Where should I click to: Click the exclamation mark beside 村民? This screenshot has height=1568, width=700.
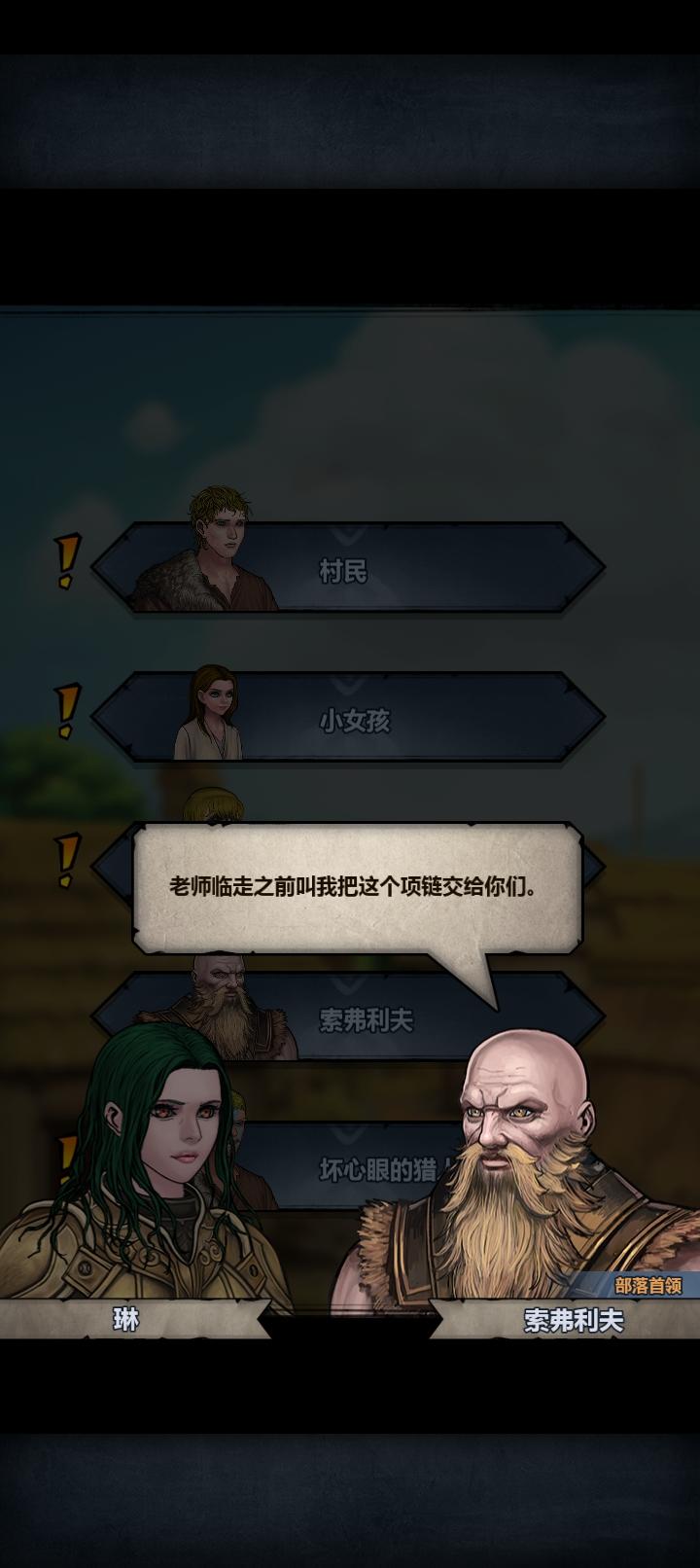click(65, 562)
